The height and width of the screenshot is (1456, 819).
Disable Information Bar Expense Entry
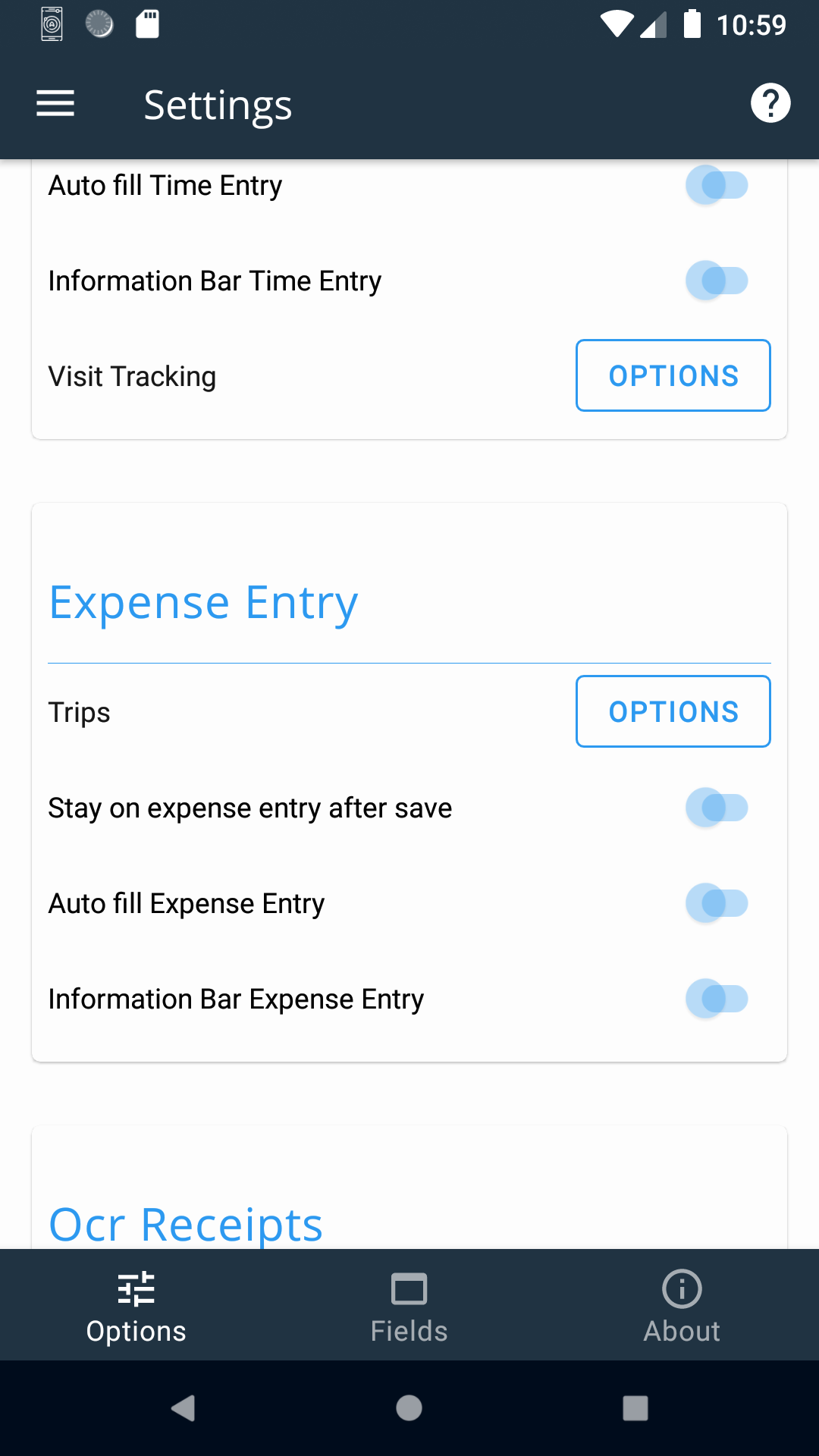click(716, 999)
